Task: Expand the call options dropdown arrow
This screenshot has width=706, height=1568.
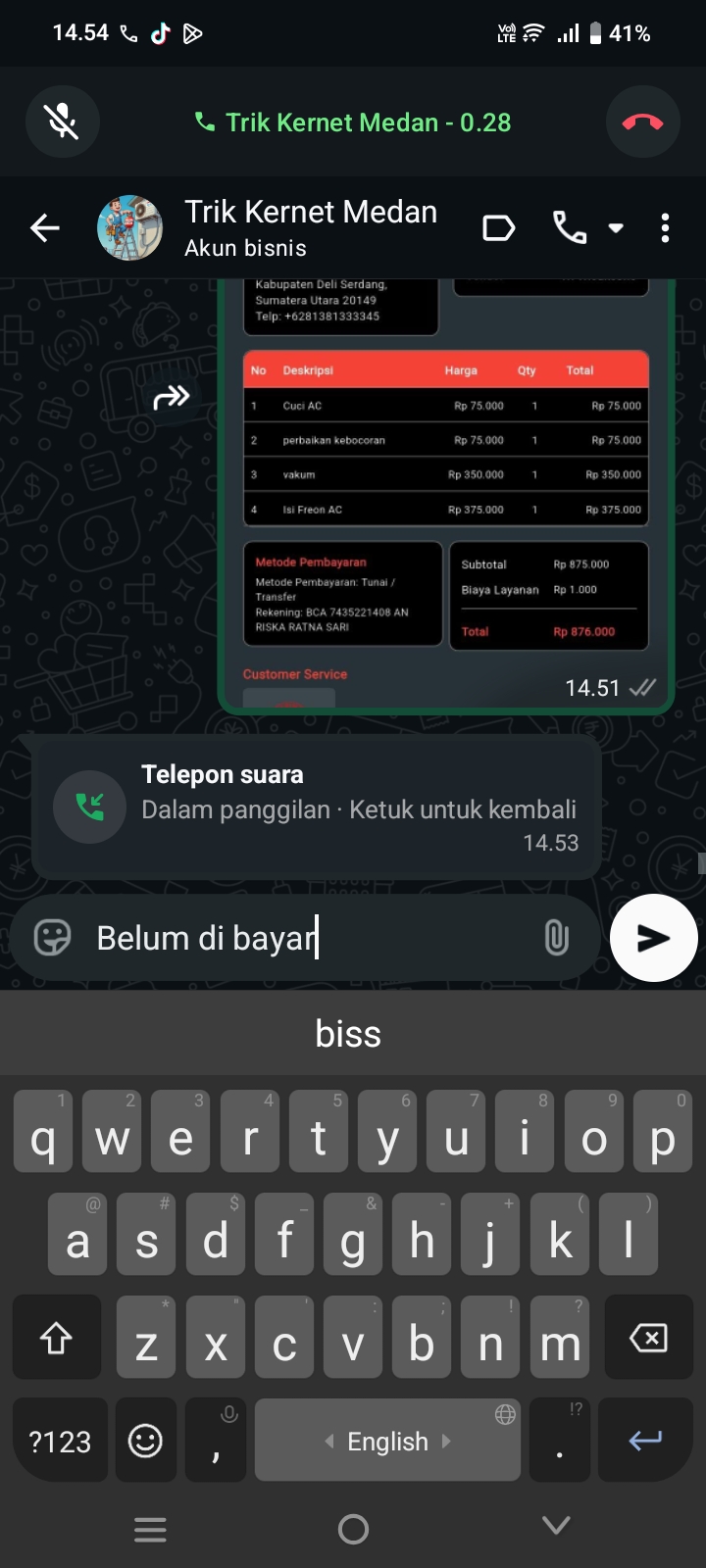Action: (x=616, y=228)
